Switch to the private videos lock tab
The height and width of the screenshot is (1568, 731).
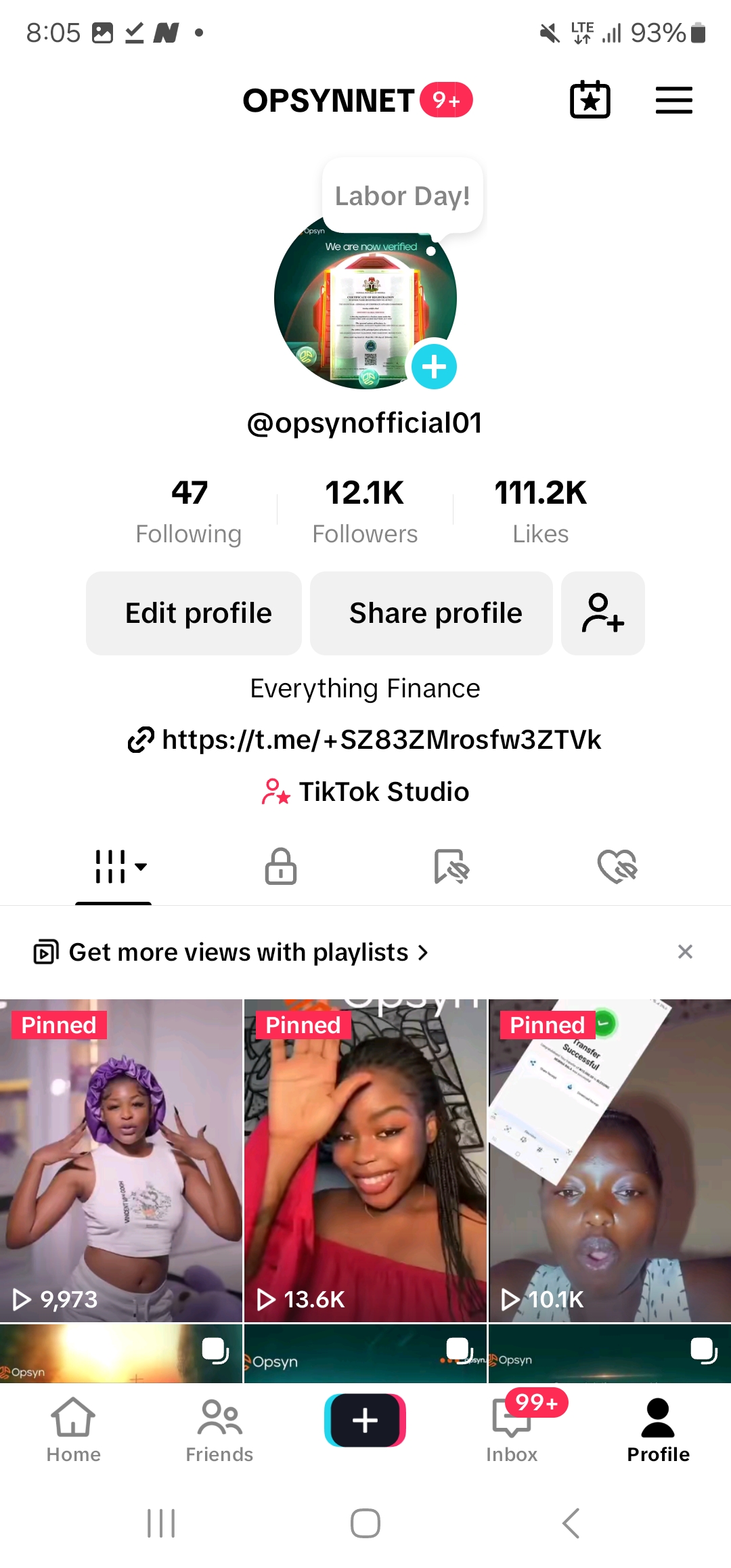click(280, 867)
